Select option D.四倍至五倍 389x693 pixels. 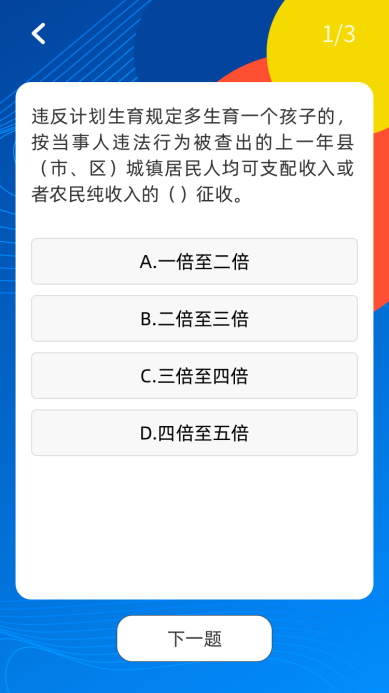194,433
